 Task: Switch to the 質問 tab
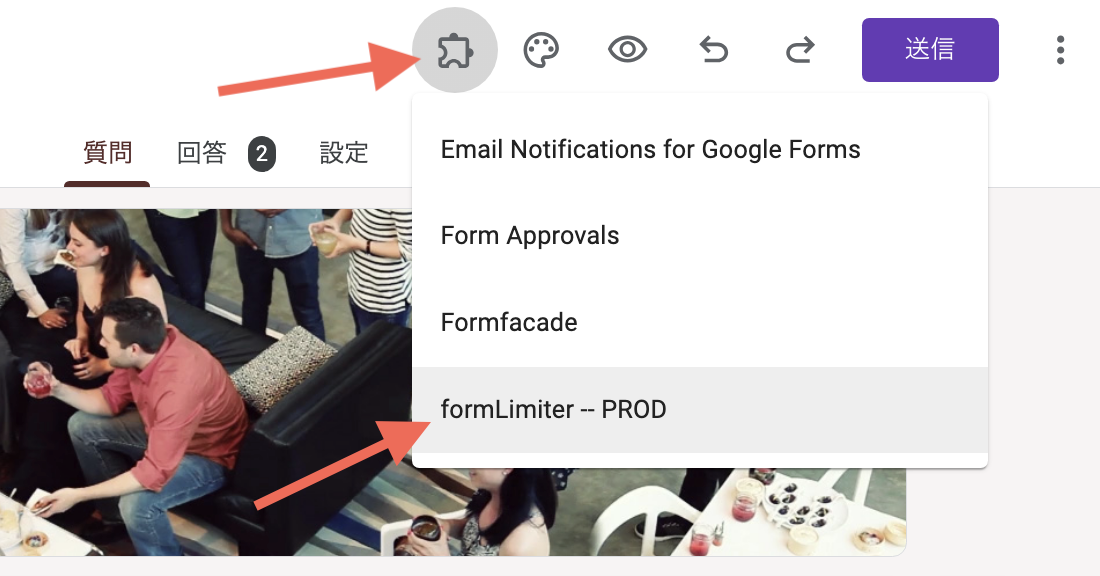(x=107, y=153)
